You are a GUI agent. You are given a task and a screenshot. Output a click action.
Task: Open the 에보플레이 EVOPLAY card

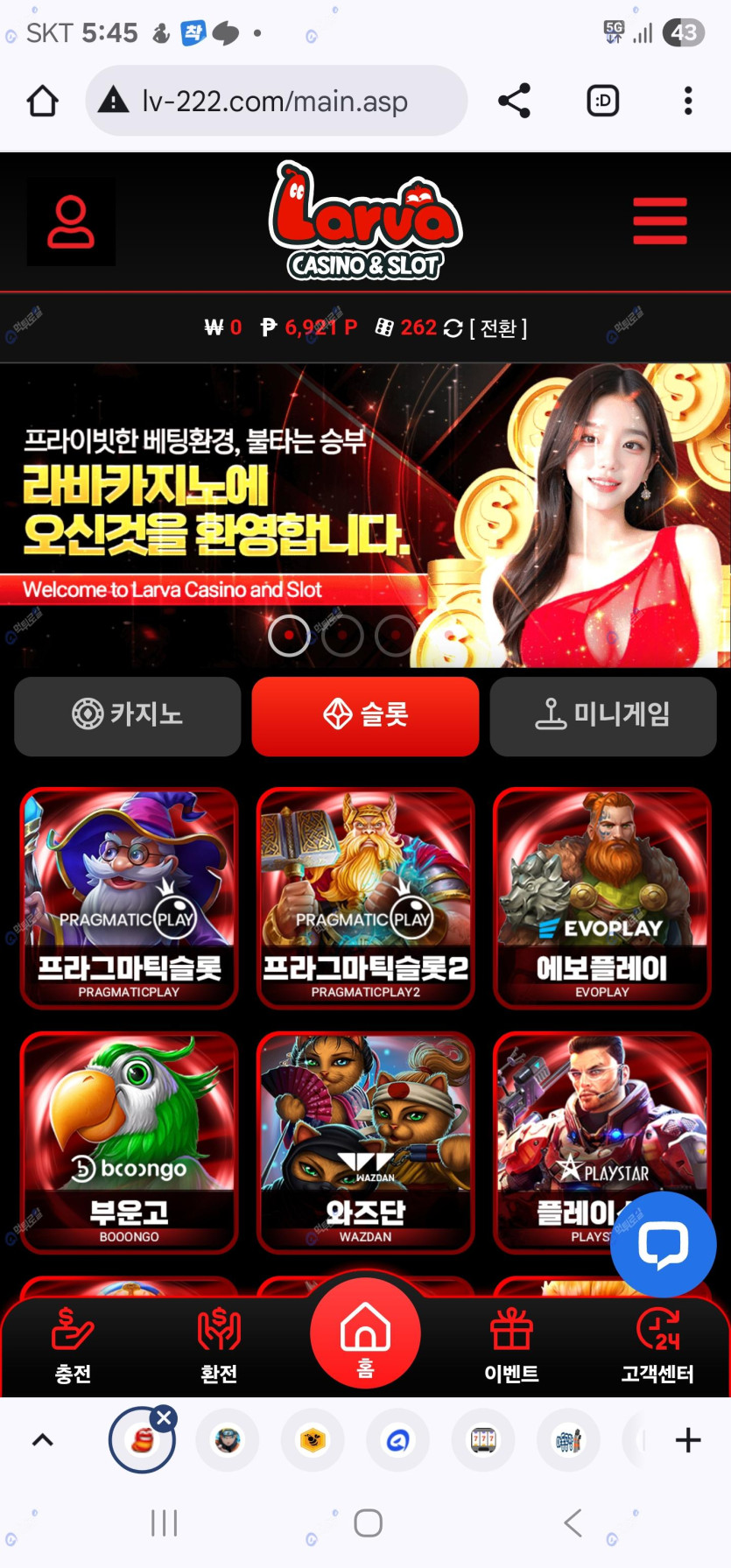pos(602,897)
